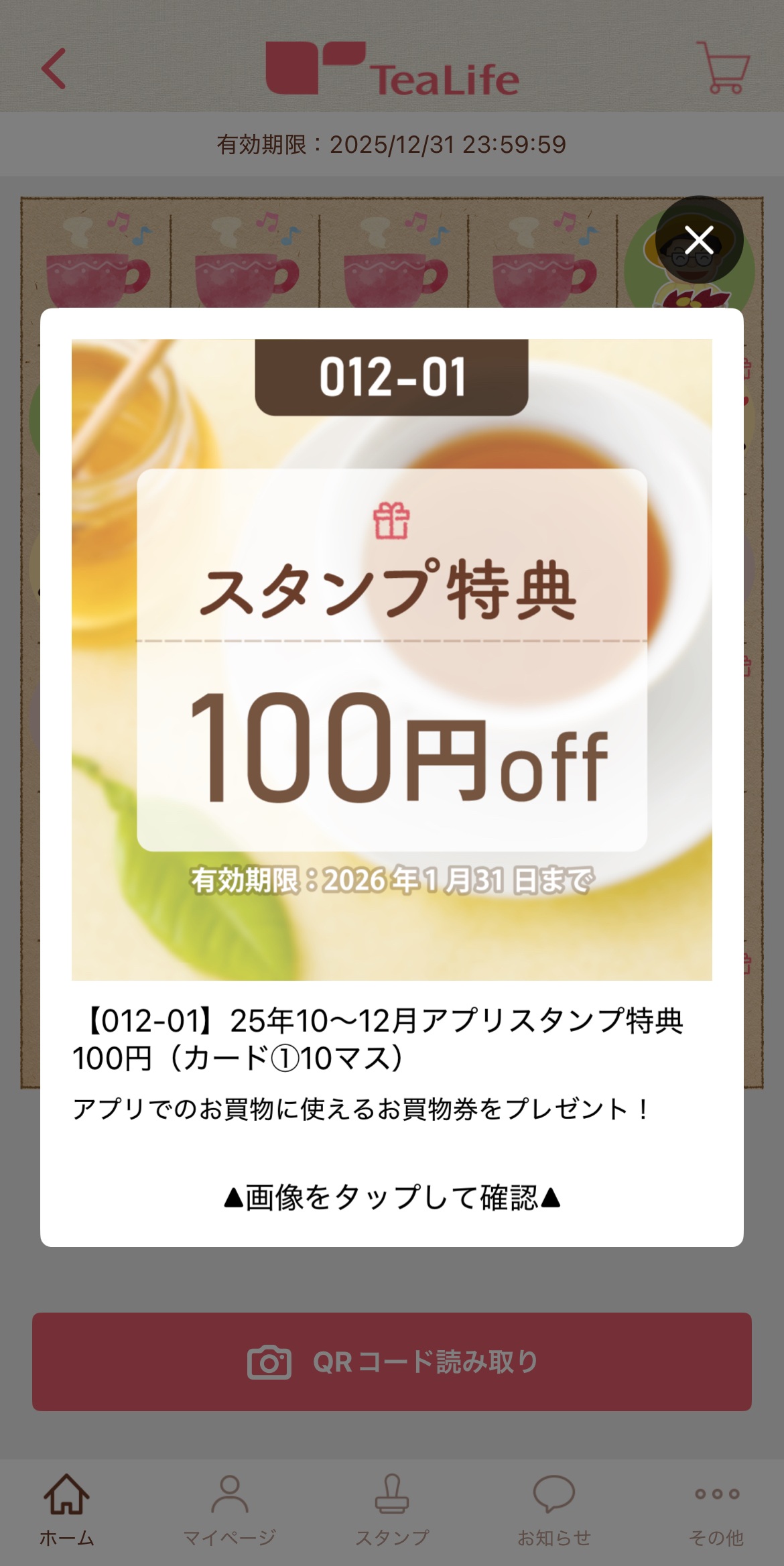
Task: Tap the red gift icon on the coupon
Action: pos(392,521)
